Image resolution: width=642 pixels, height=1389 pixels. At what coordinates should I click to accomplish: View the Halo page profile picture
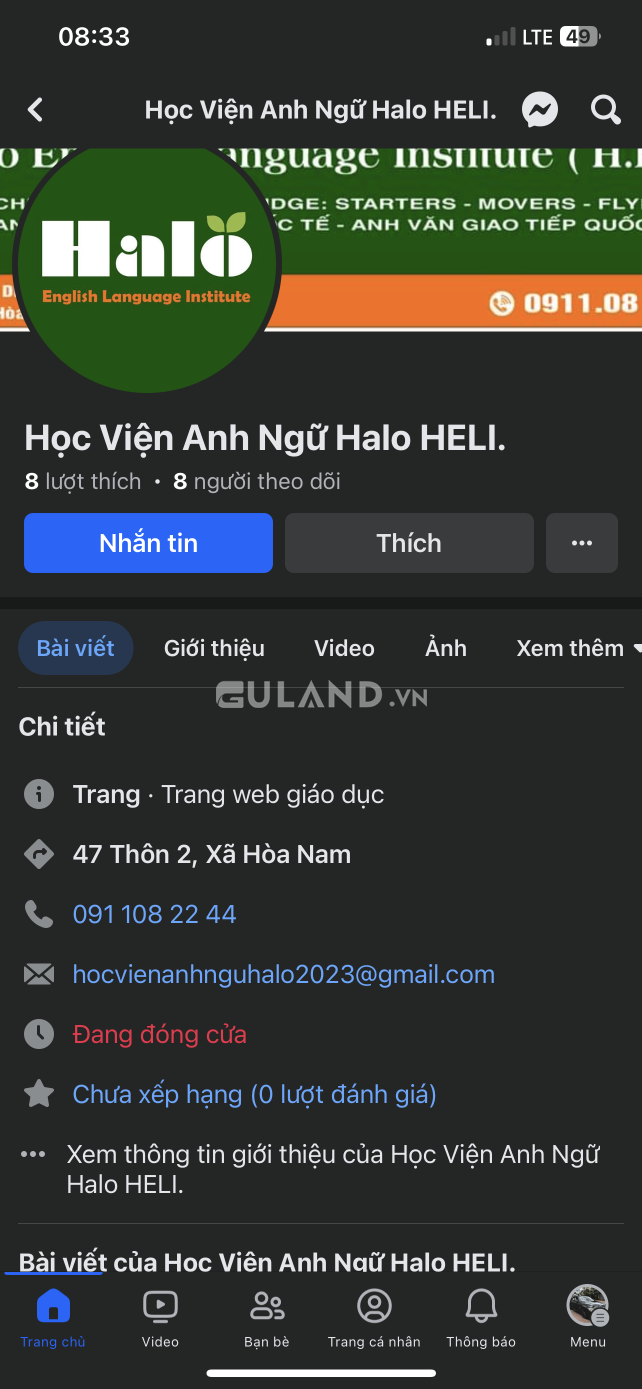pyautogui.click(x=147, y=262)
